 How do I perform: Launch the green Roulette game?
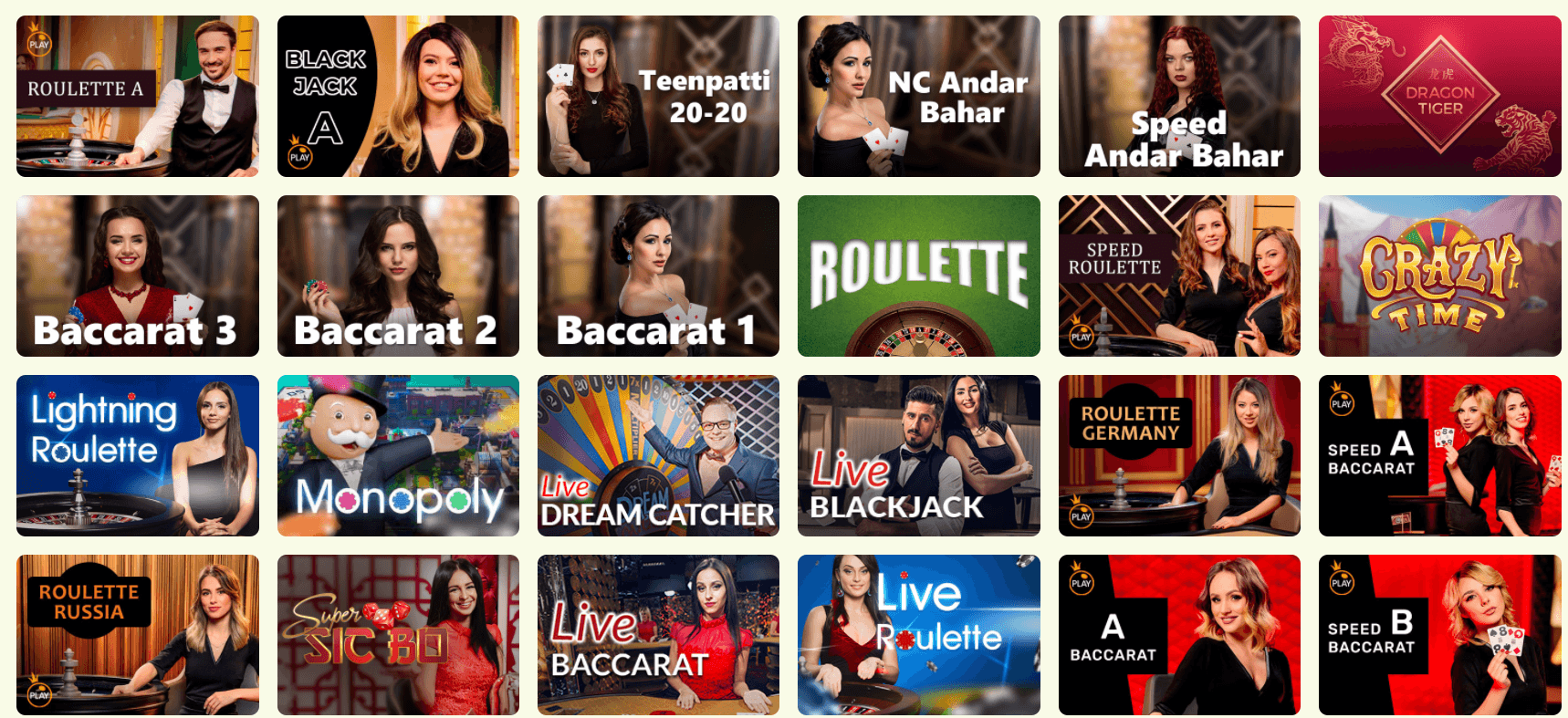point(918,276)
